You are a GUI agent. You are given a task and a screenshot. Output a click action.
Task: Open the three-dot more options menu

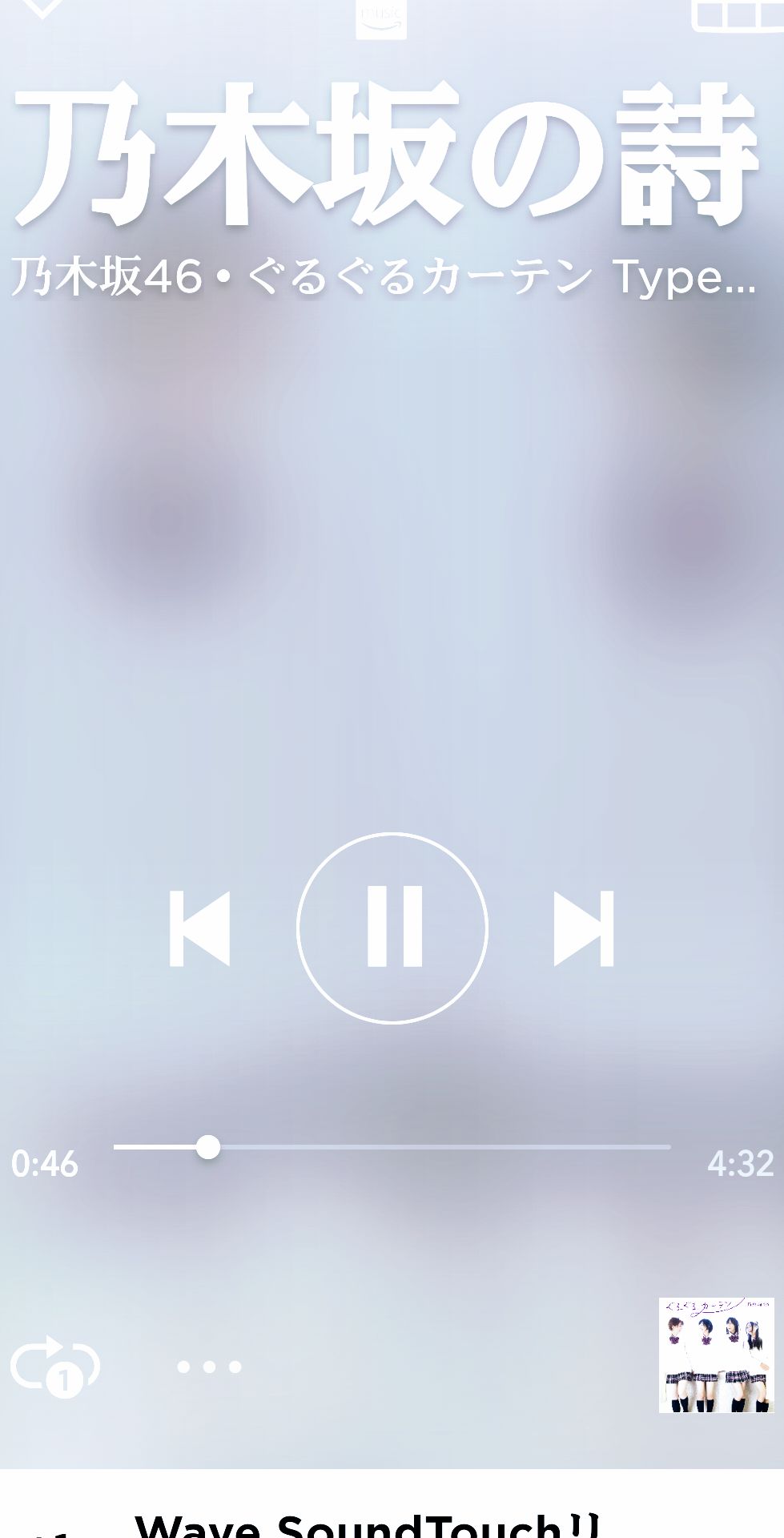point(209,1367)
